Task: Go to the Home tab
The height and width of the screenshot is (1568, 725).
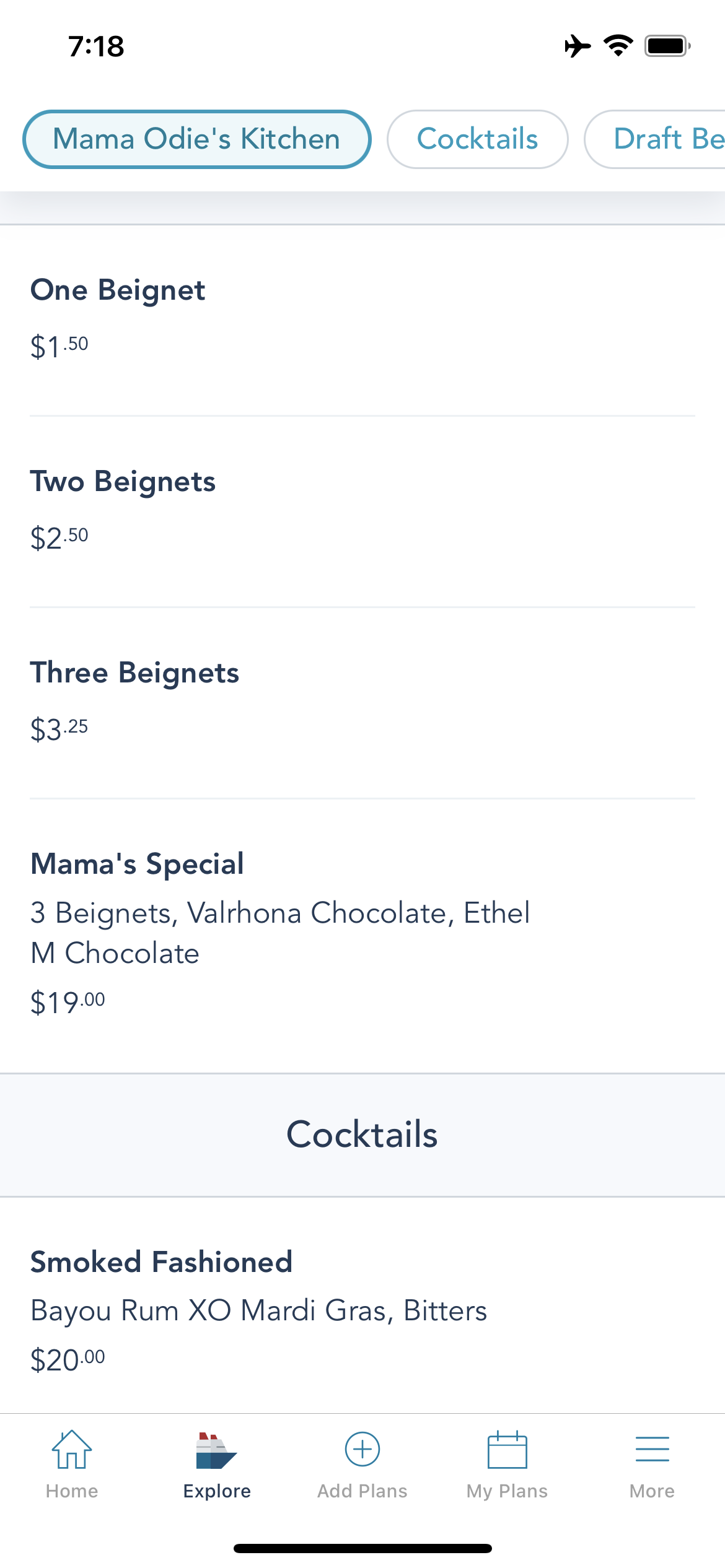Action: click(x=72, y=1465)
